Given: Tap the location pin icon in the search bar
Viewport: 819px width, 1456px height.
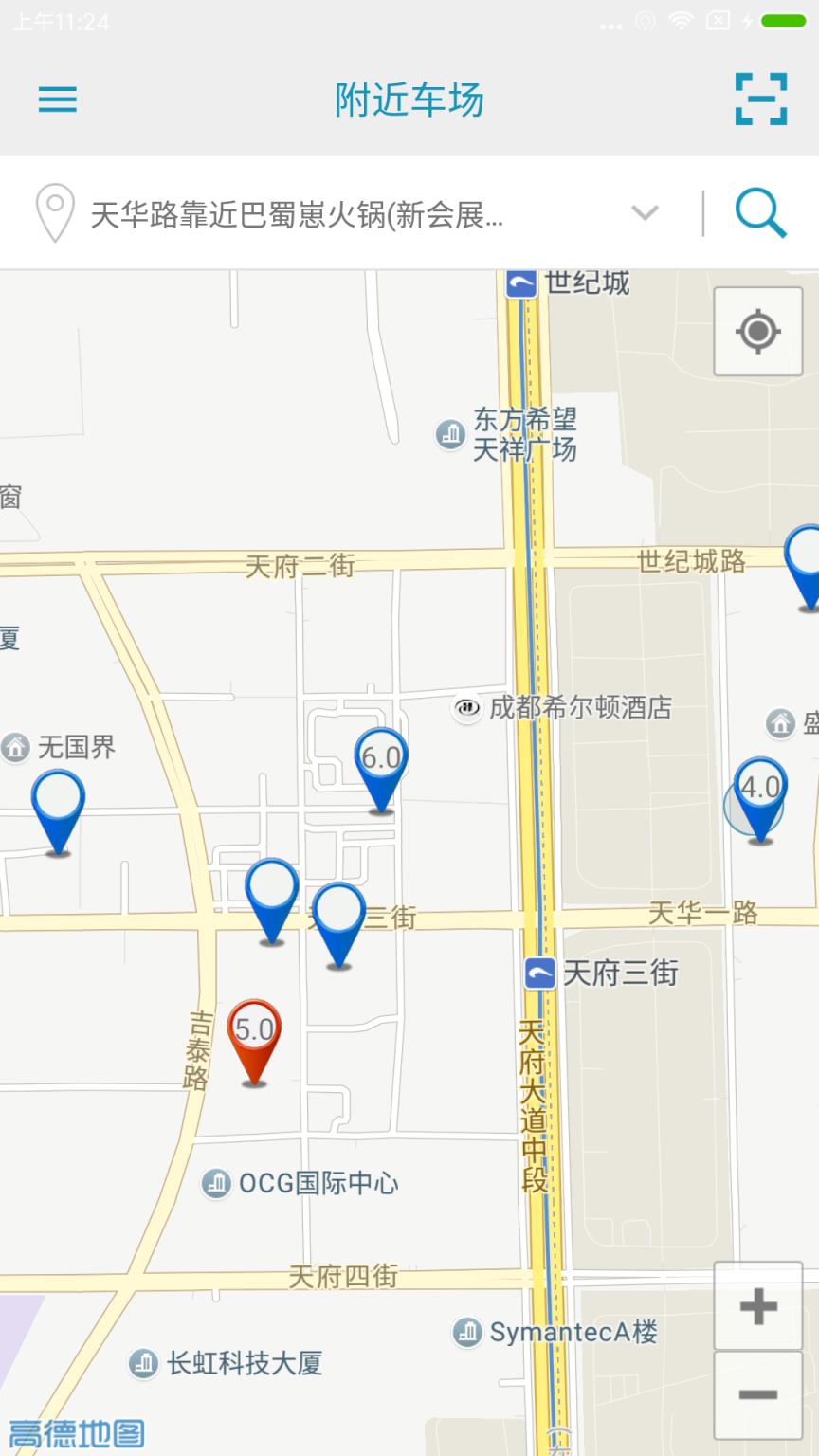Looking at the screenshot, I should 54,210.
